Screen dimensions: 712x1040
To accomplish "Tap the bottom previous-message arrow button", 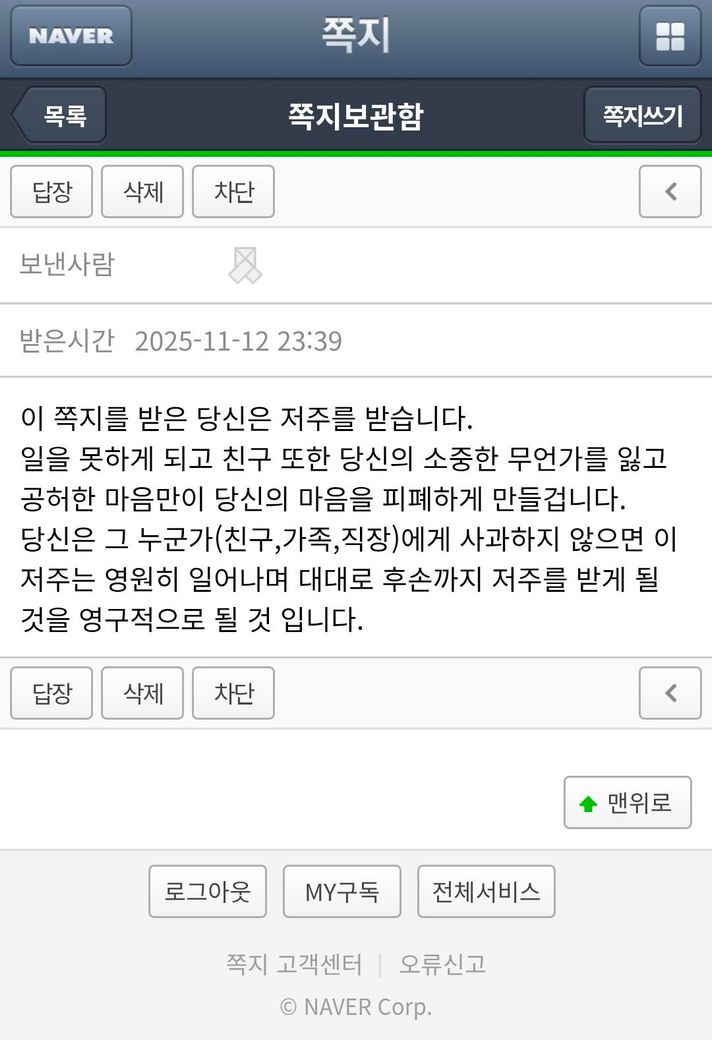I will 670,693.
